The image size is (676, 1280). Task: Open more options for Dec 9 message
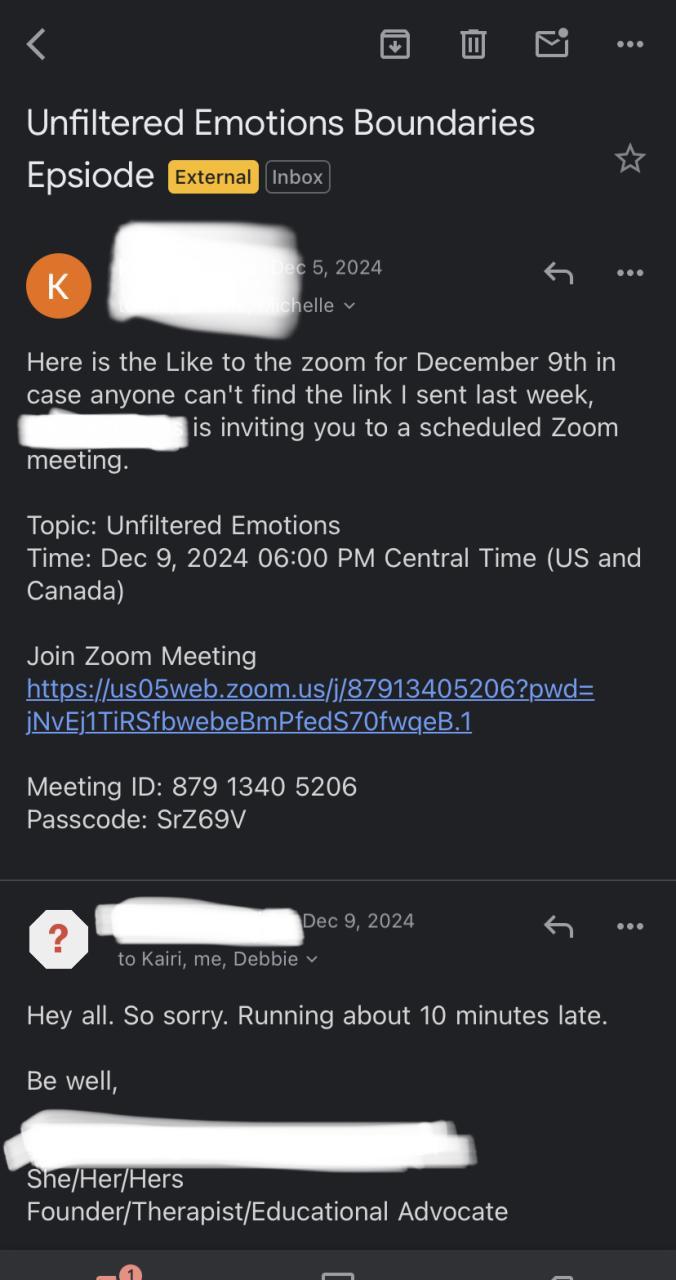(x=630, y=927)
